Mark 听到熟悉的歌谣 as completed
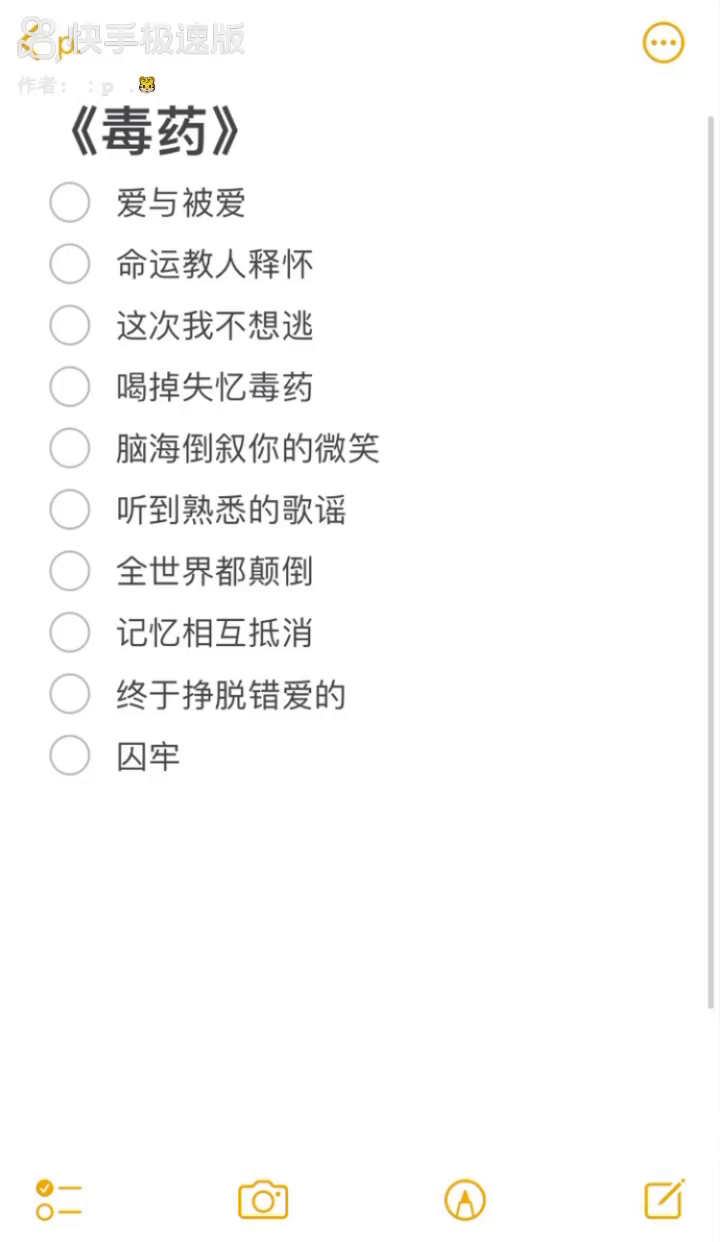Image resolution: width=720 pixels, height=1242 pixels. point(70,510)
